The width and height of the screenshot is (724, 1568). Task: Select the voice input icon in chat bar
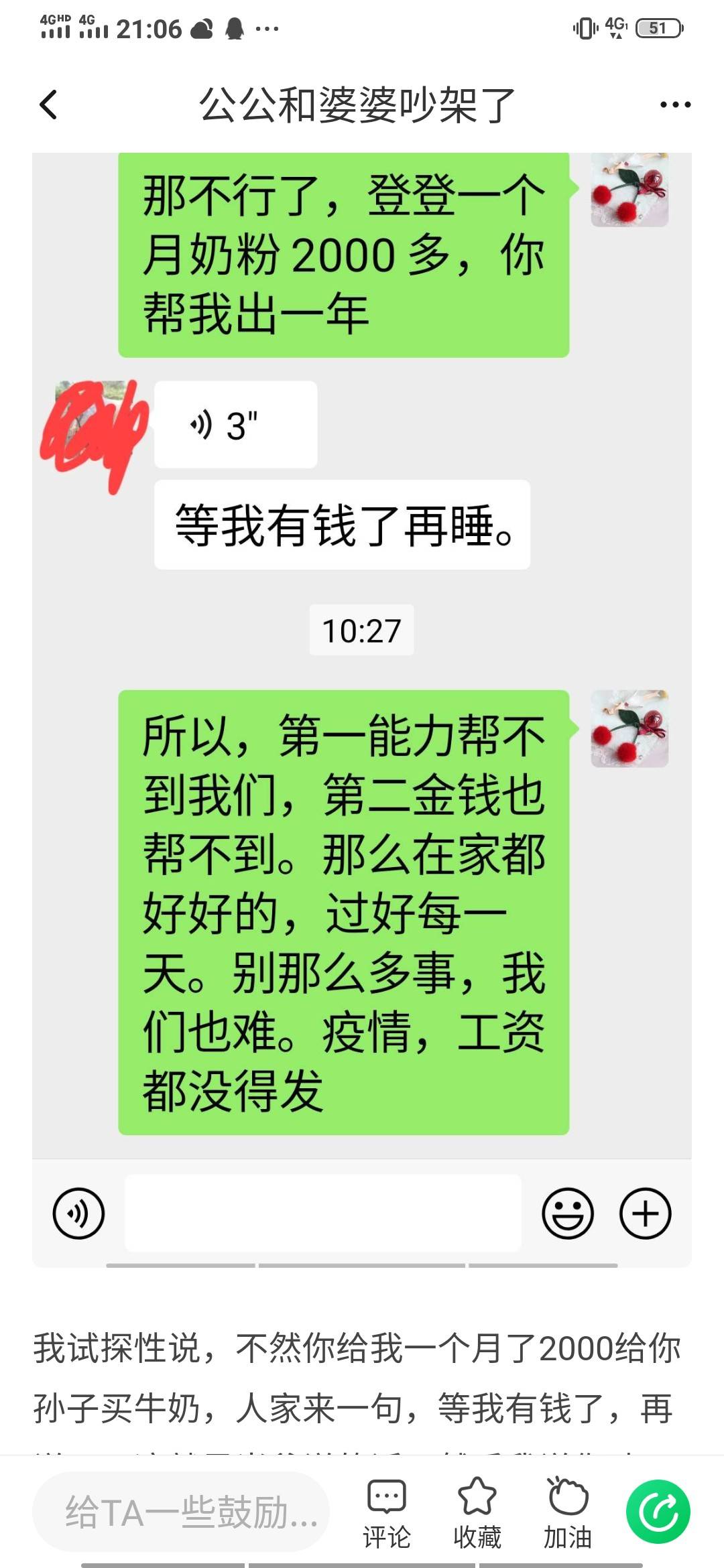tap(79, 1214)
